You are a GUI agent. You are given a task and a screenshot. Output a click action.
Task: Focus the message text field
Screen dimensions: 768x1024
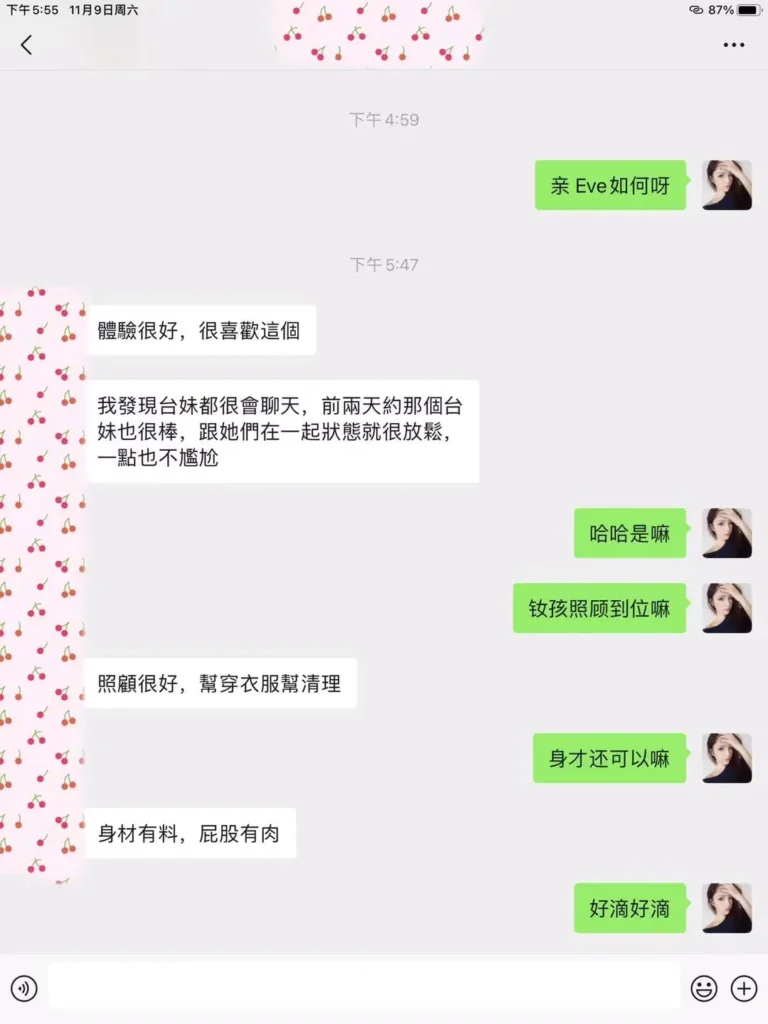(x=364, y=988)
